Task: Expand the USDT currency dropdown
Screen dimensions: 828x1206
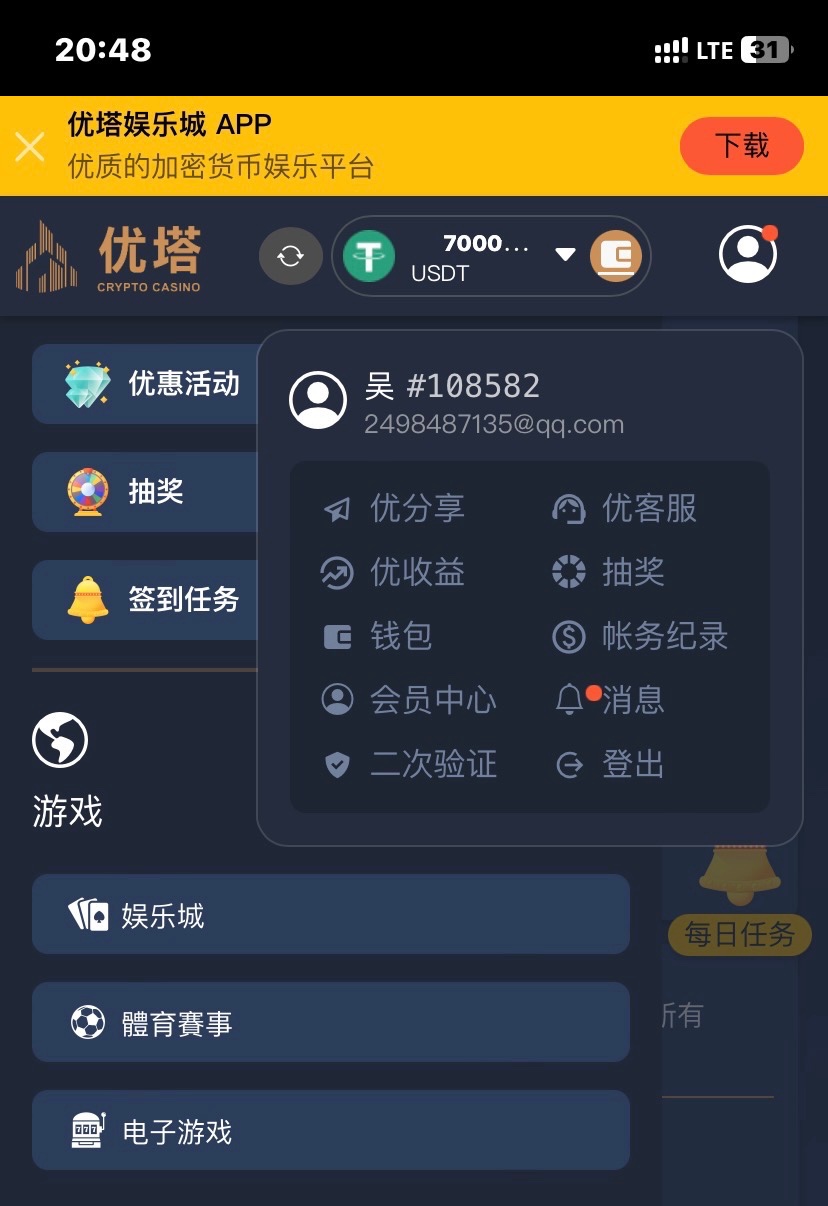Action: pyautogui.click(x=565, y=255)
